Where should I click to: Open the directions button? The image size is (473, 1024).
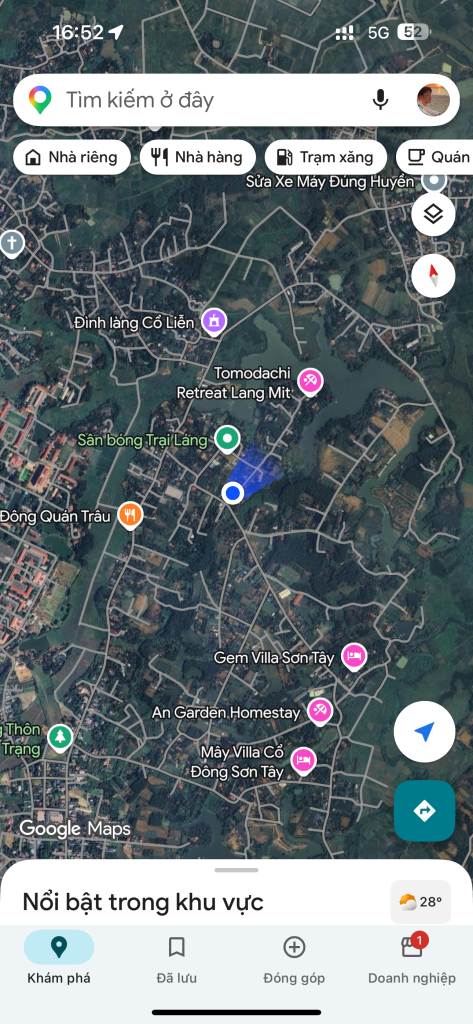[425, 810]
